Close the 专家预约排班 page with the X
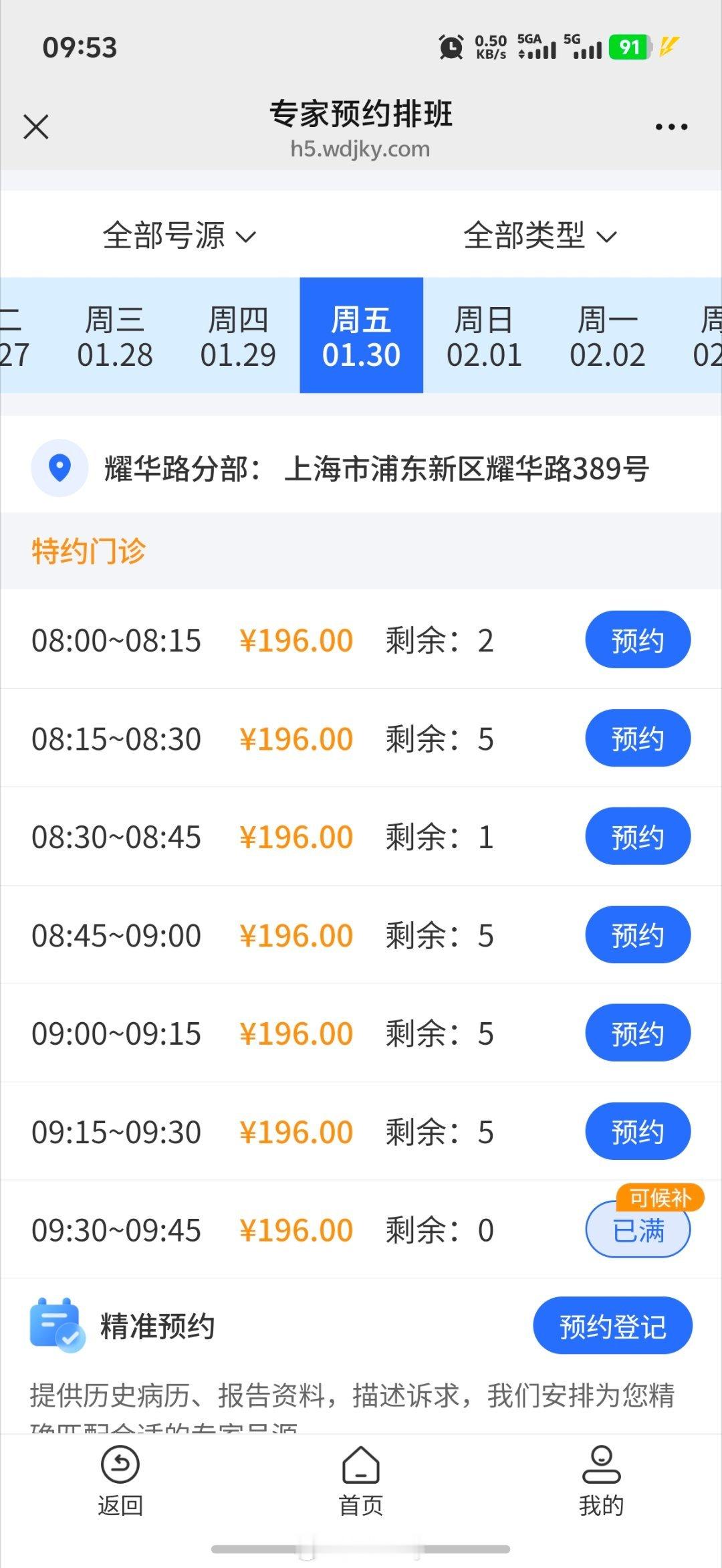The image size is (722, 1568). pyautogui.click(x=36, y=126)
